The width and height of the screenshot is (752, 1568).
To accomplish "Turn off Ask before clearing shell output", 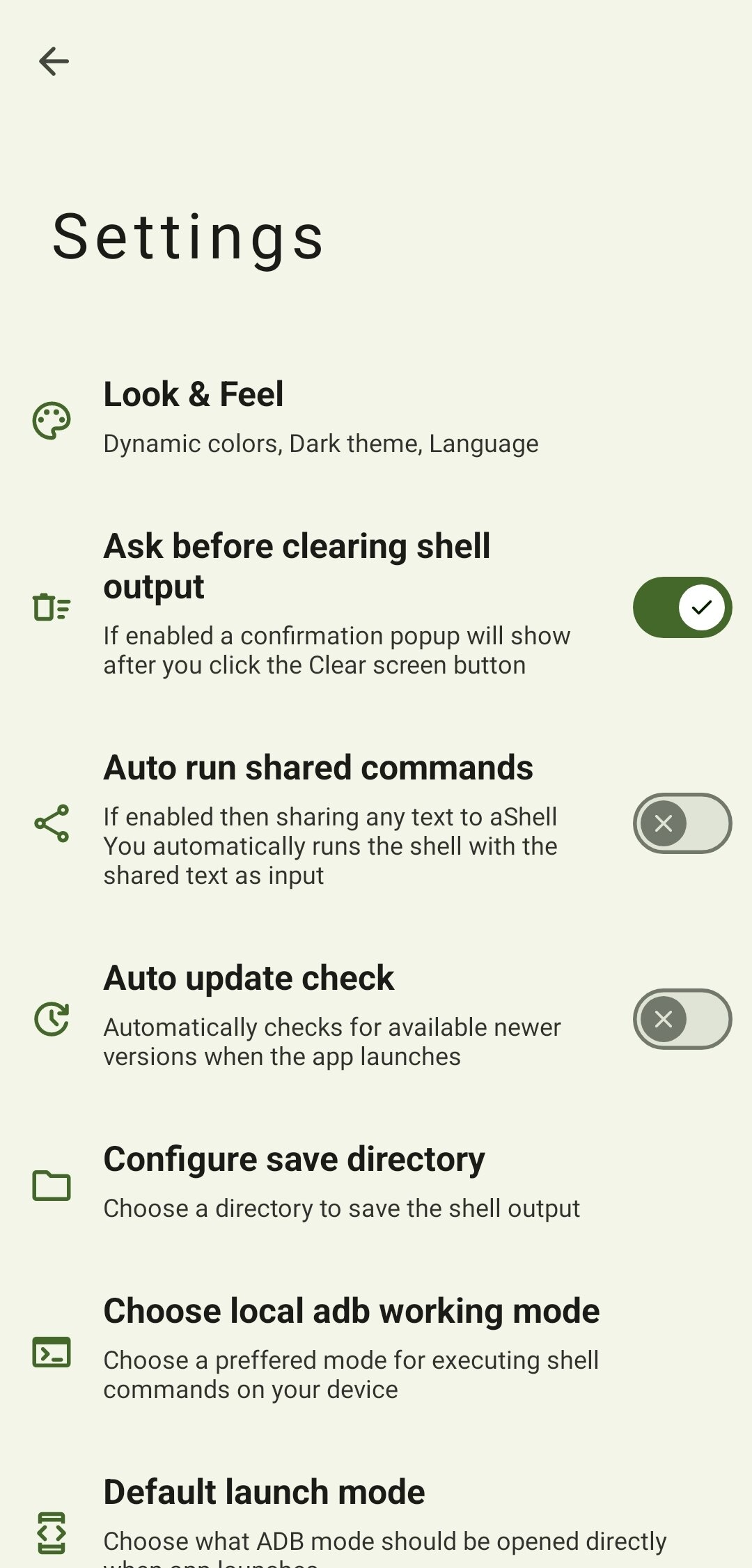I will (682, 607).
